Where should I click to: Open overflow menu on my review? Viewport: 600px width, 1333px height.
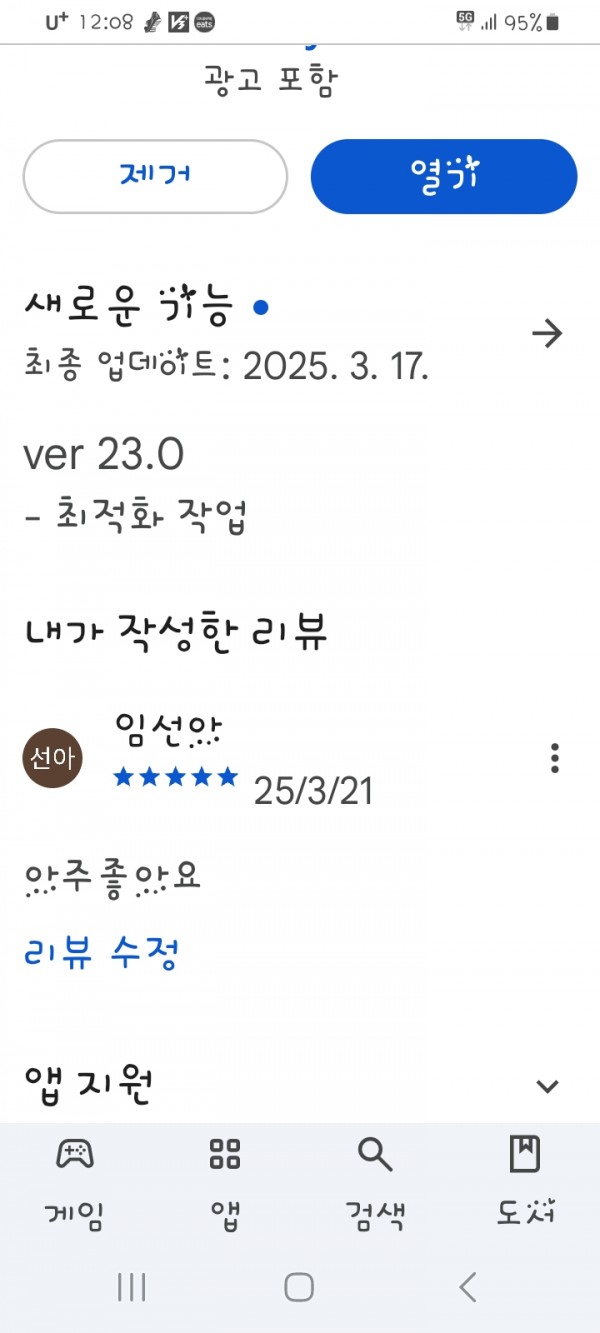point(555,758)
